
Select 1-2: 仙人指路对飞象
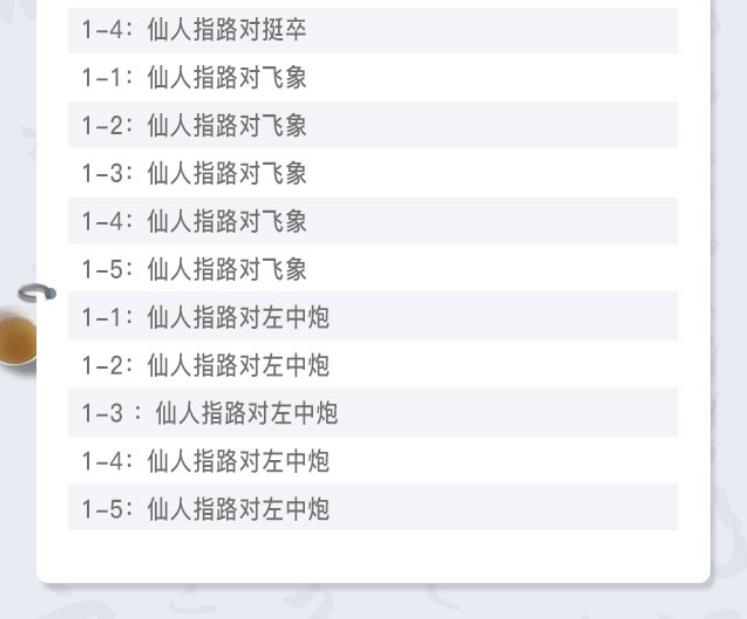point(194,126)
